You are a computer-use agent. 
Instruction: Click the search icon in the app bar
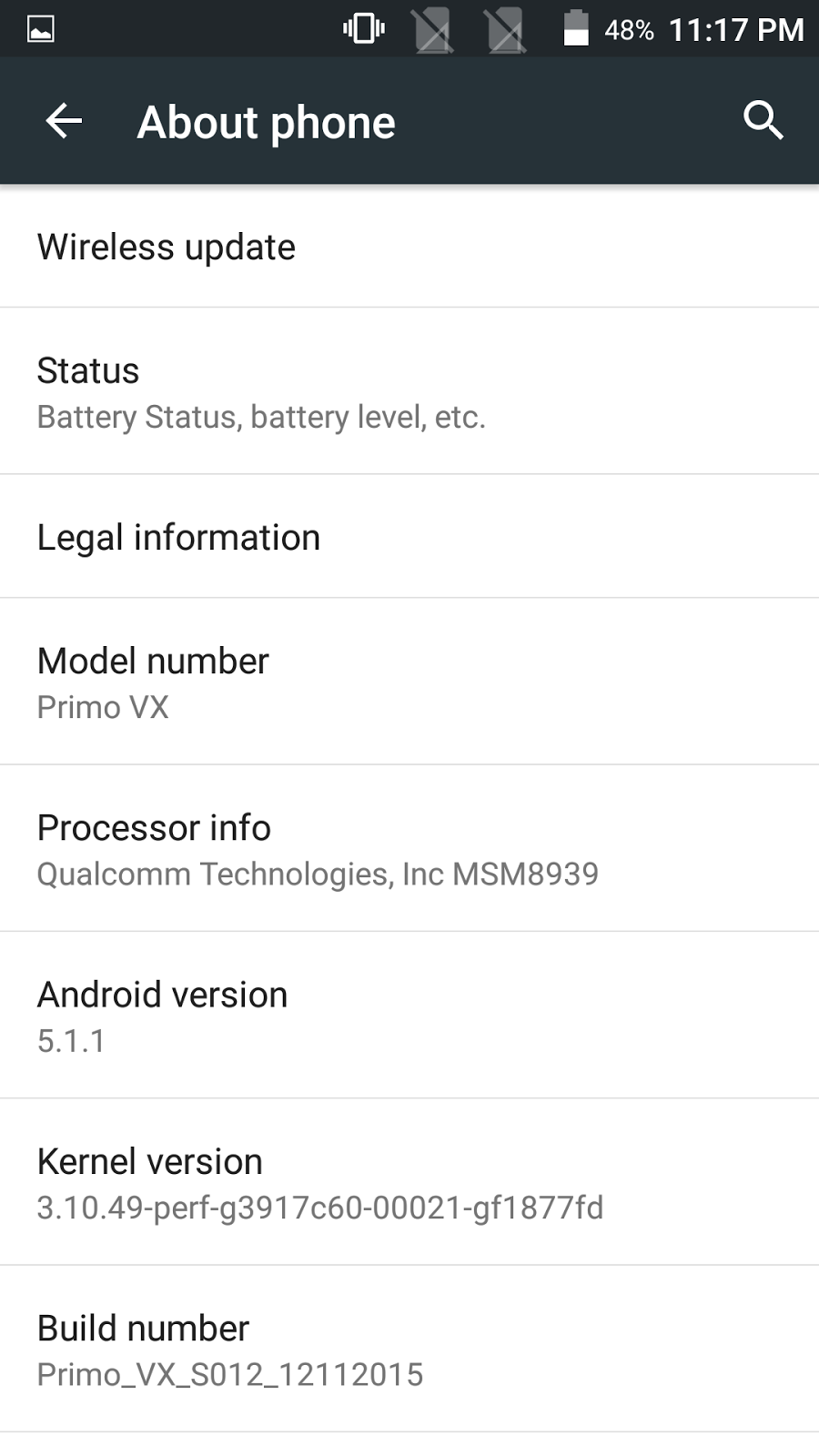click(763, 119)
